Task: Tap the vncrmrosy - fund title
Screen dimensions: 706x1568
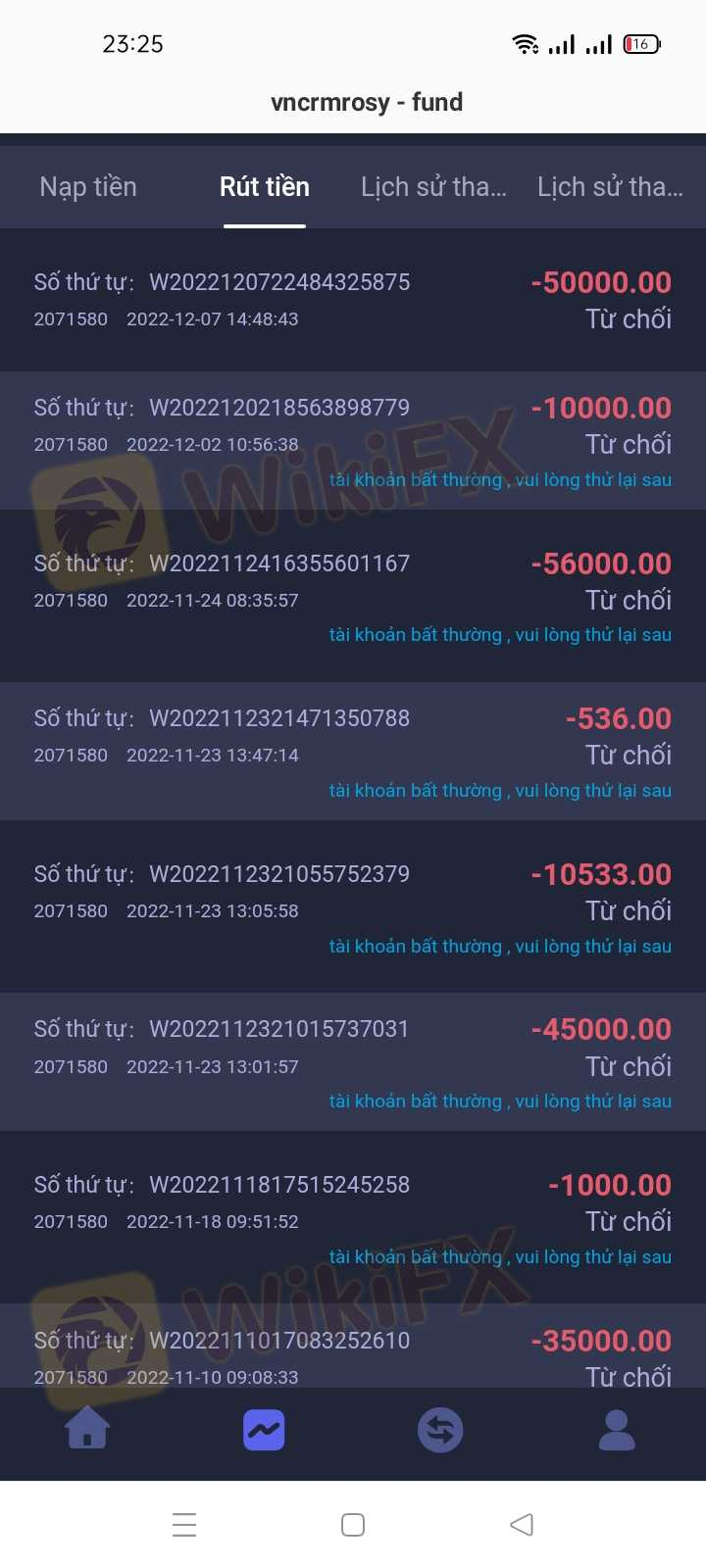Action: pos(367,102)
